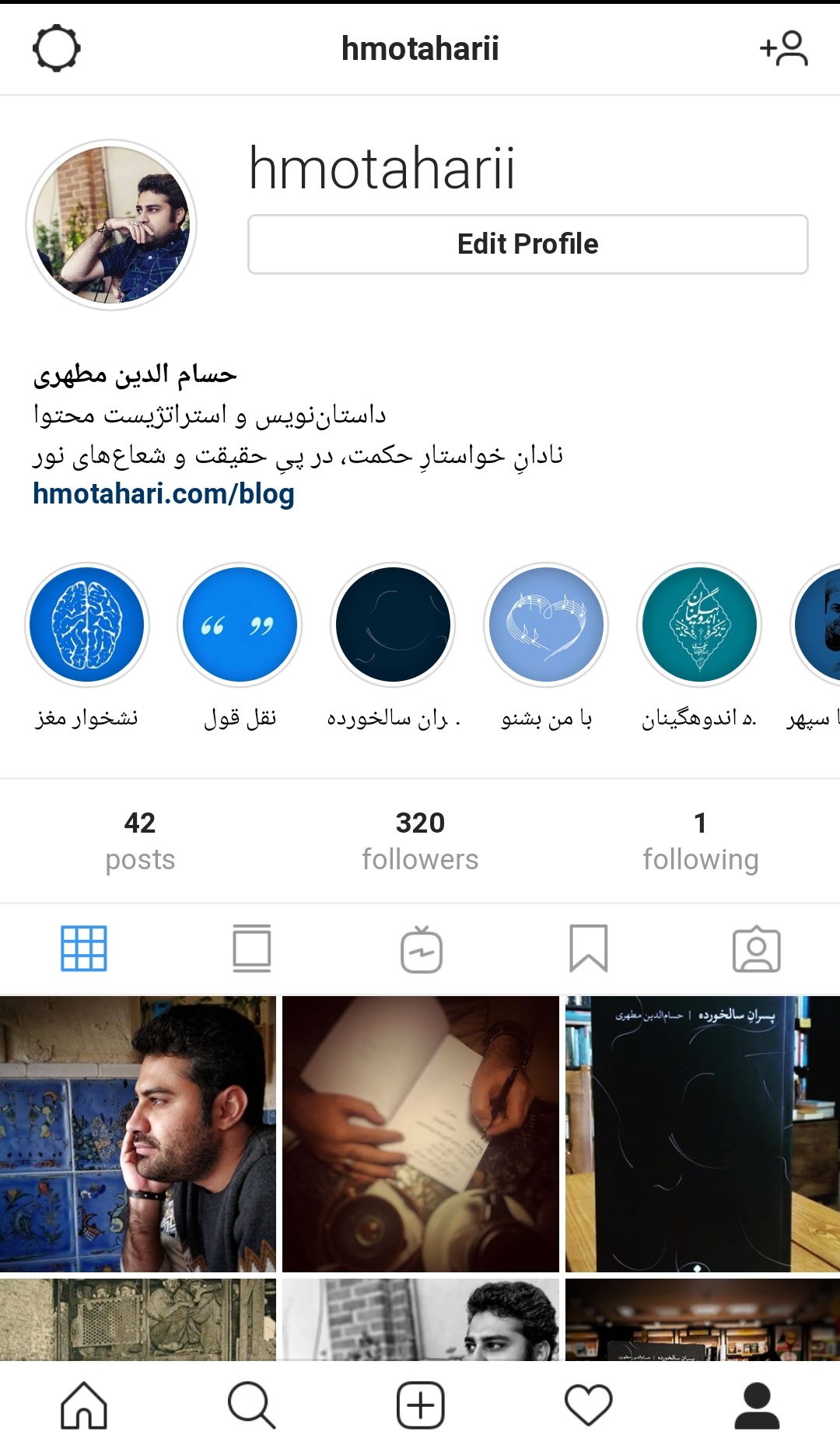View the following list

(700, 840)
